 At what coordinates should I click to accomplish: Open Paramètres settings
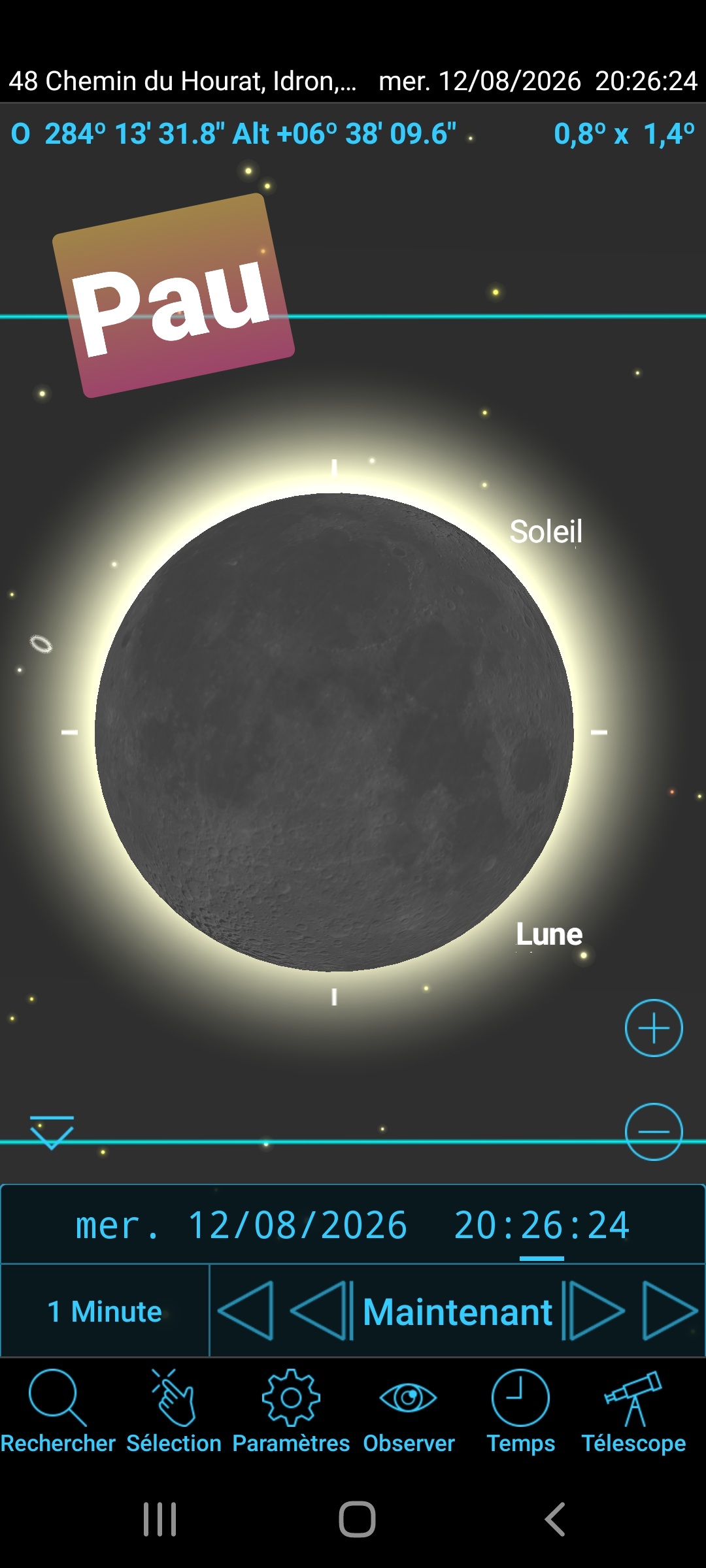coord(291,1411)
